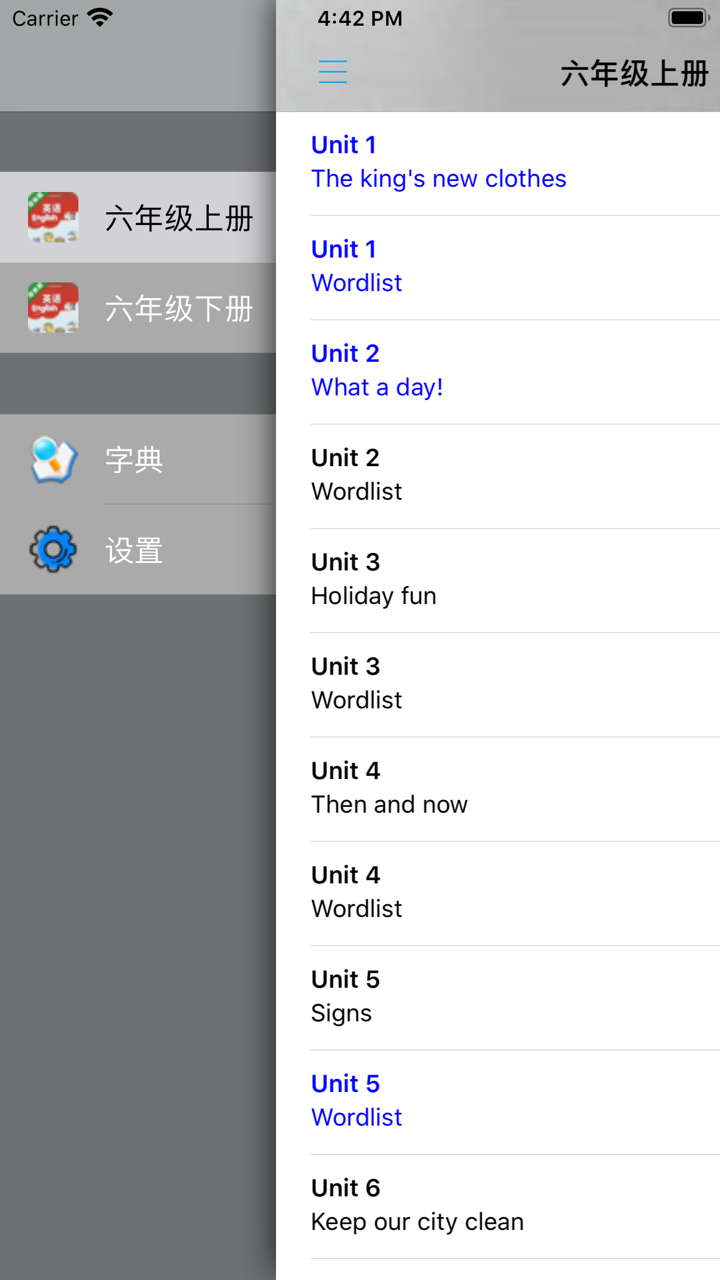
Task: Open the hamburger navigation menu
Action: 332,71
